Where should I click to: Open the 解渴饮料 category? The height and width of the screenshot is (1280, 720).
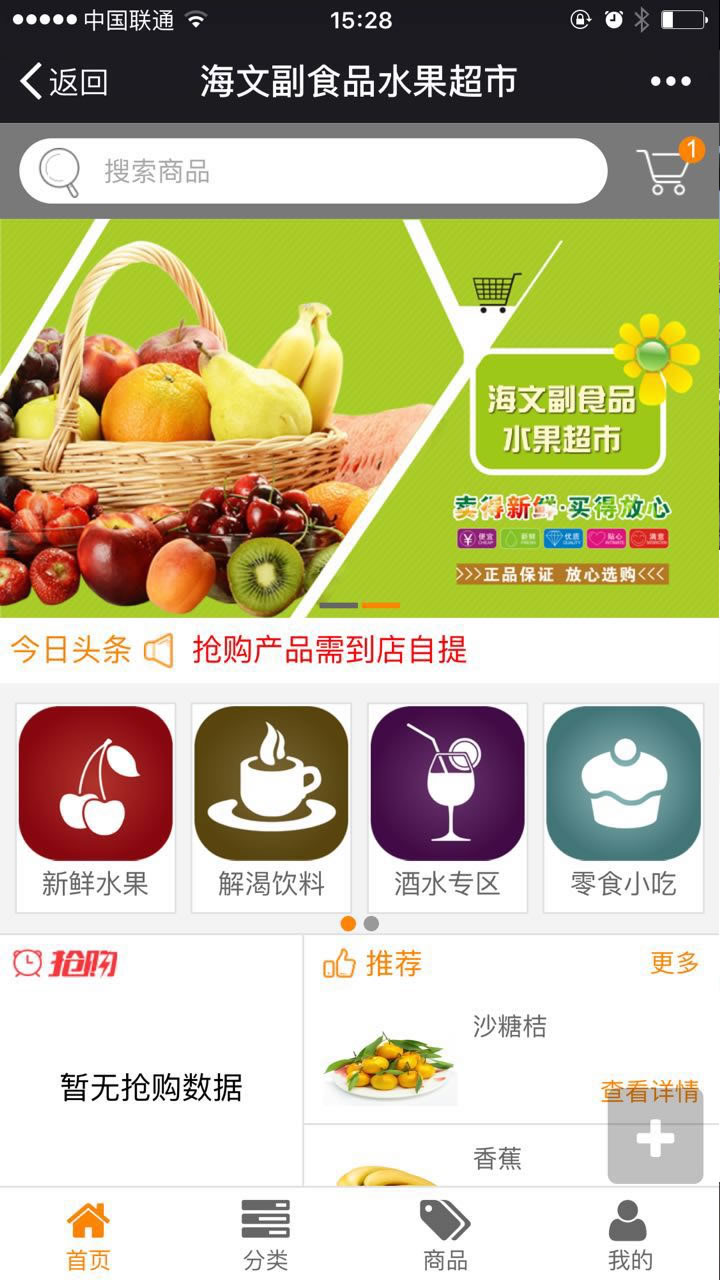tap(271, 808)
